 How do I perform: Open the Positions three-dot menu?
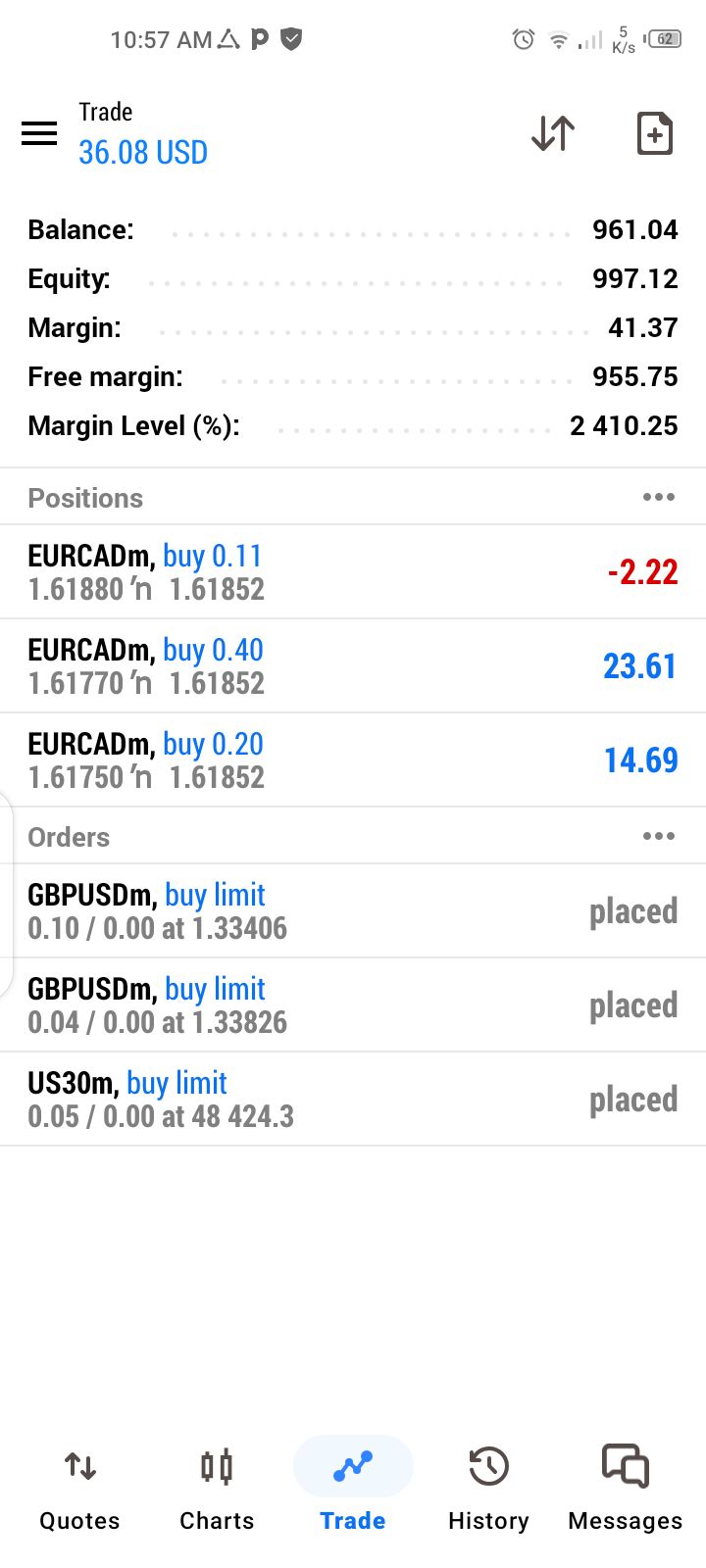point(658,498)
